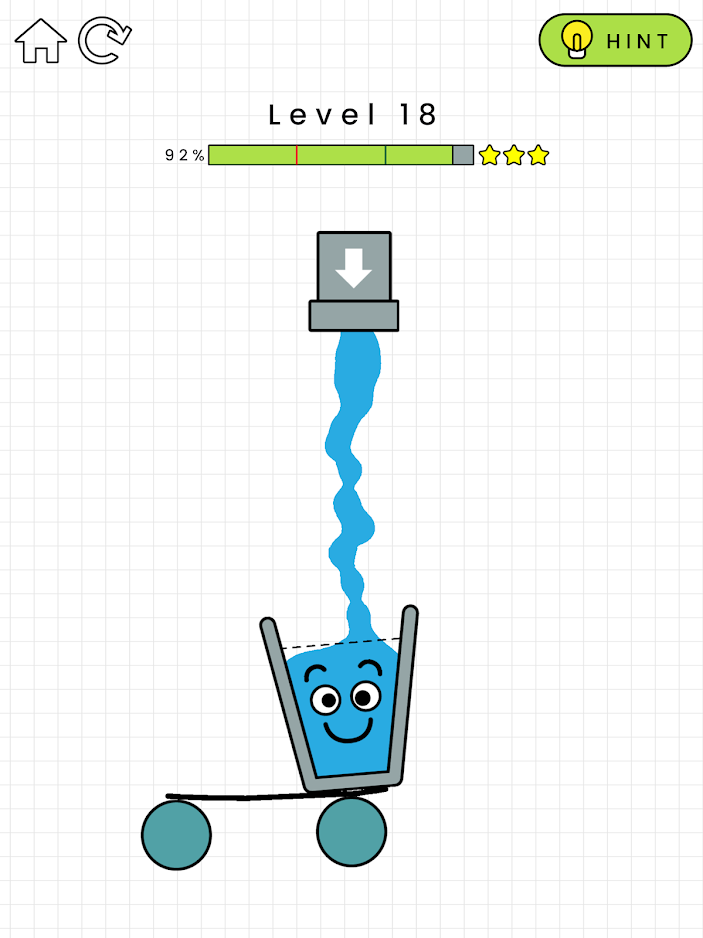703x938 pixels.
Task: Restart the current level
Action: point(105,41)
